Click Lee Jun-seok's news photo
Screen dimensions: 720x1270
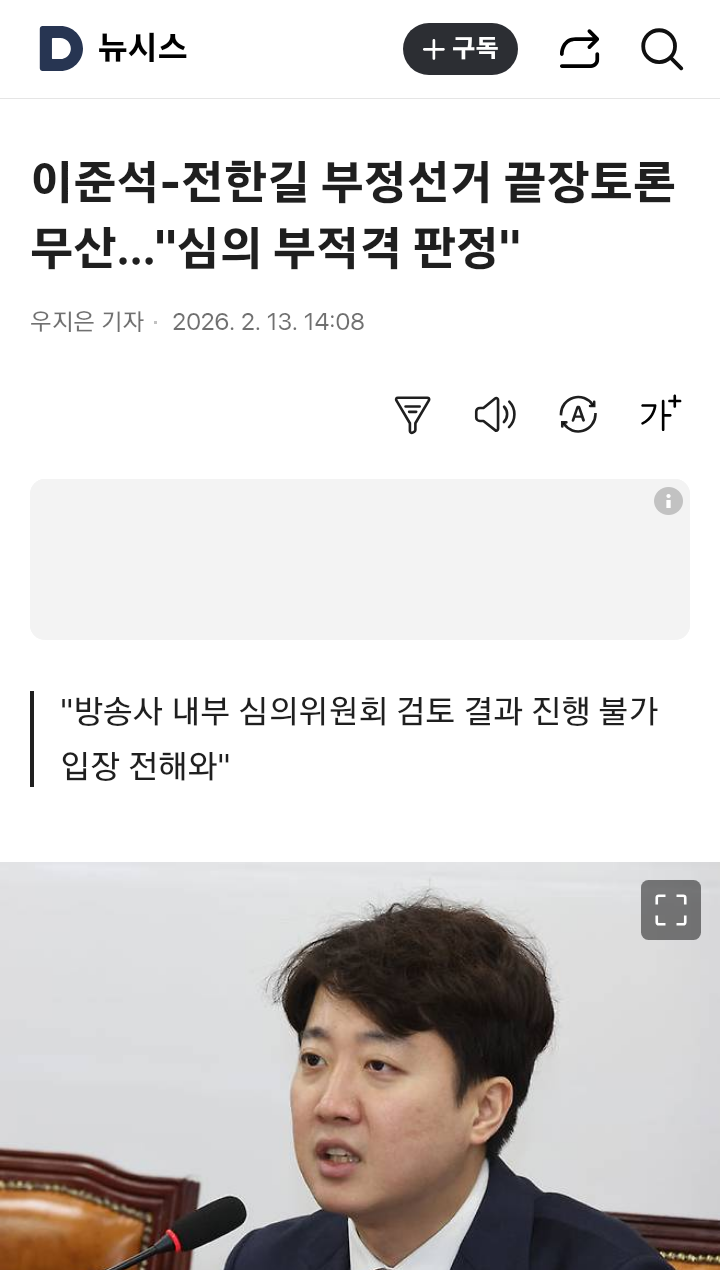[360, 1060]
